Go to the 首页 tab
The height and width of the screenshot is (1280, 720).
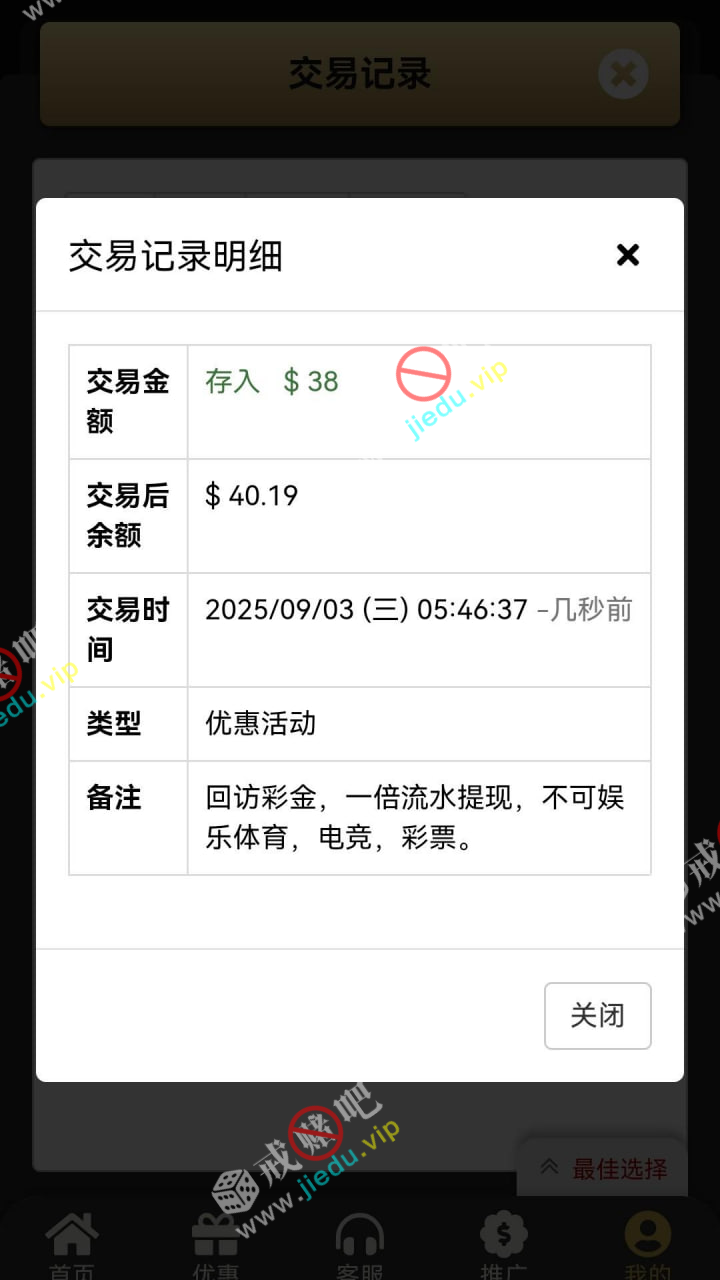pos(72,1246)
